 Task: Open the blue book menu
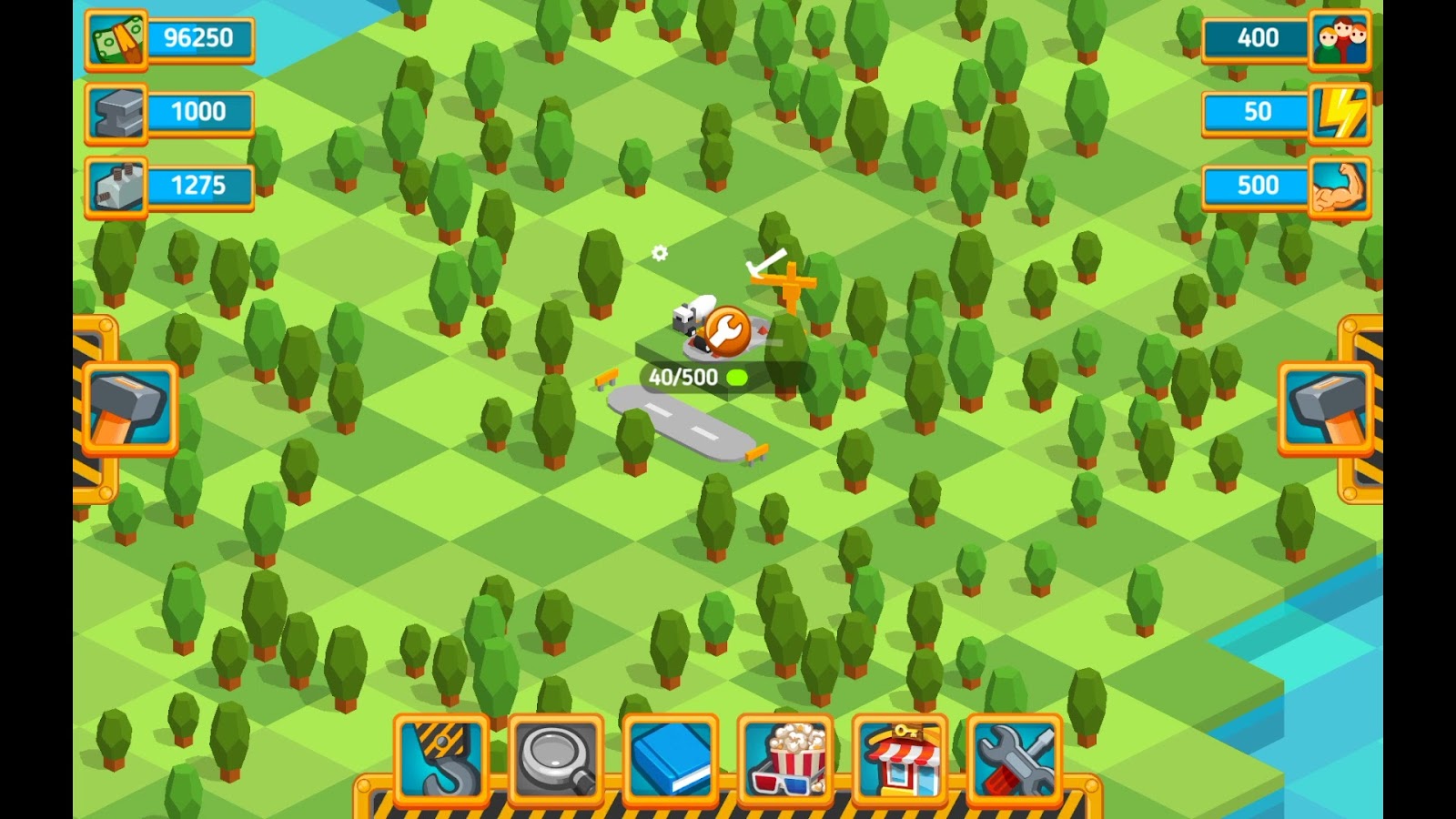pos(671,761)
